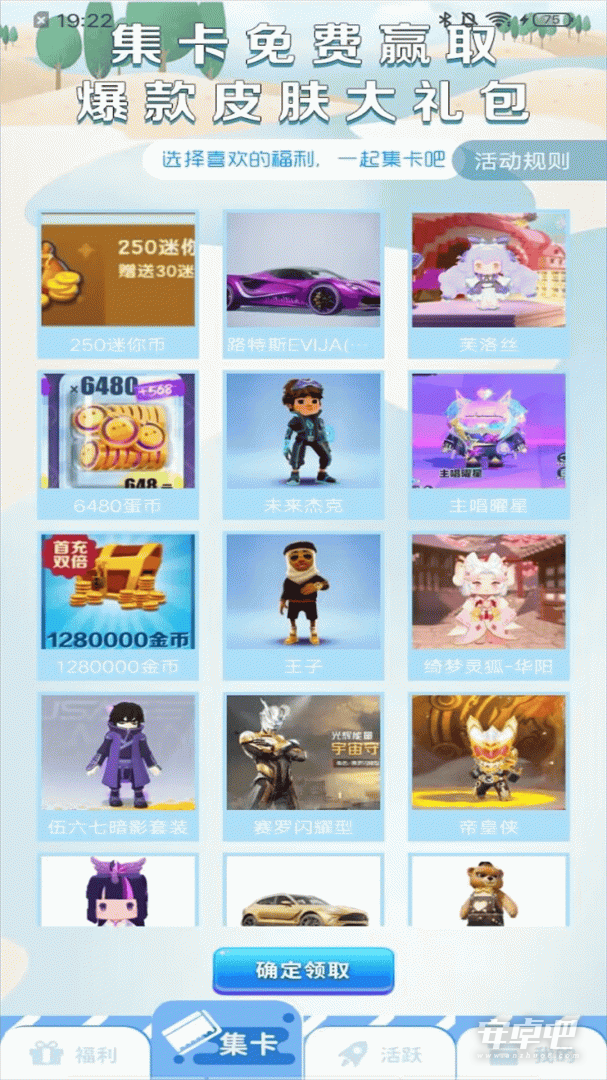Select the 绮梦灵狐-华阳 skin card

tap(488, 606)
